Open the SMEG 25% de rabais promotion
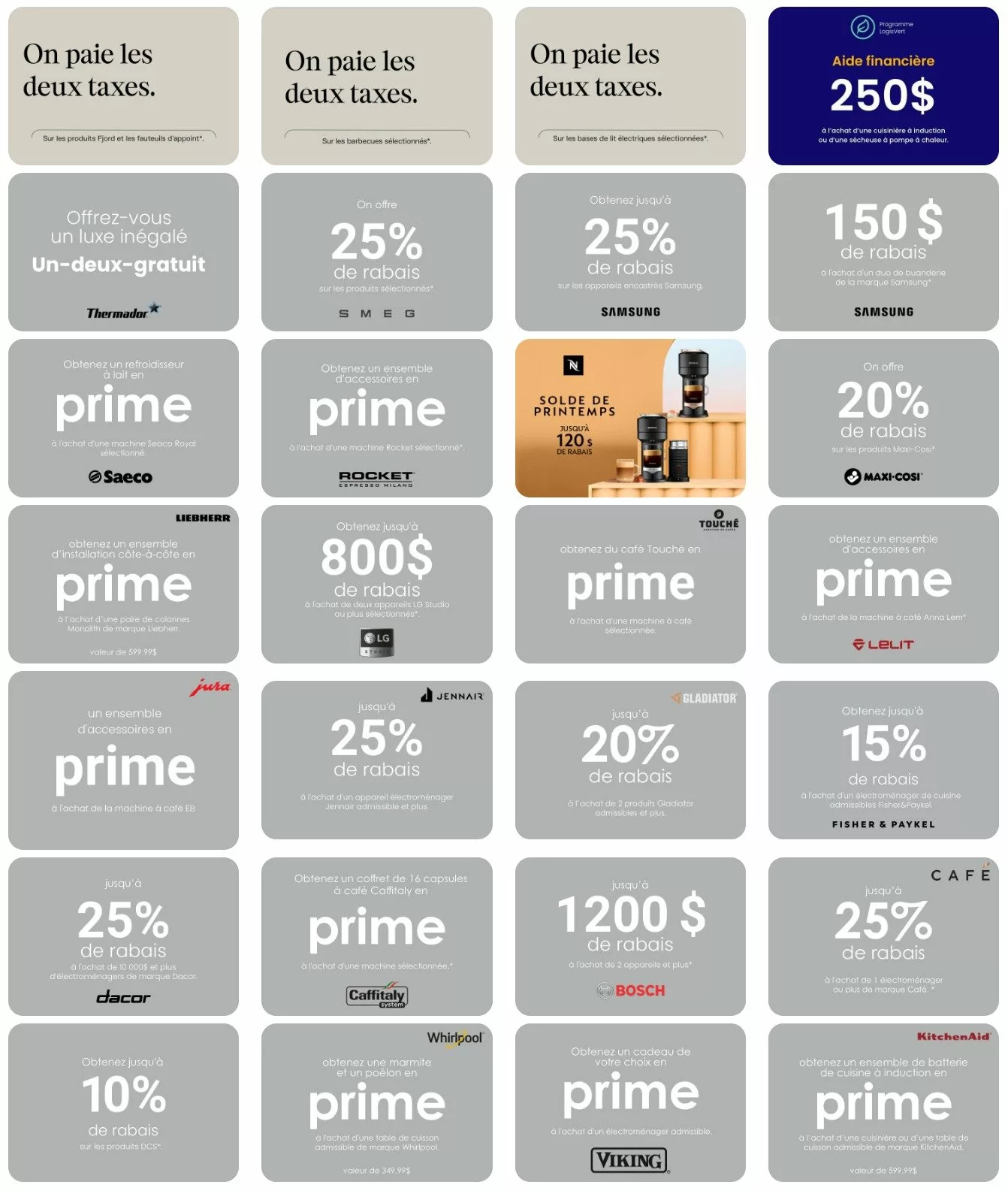1008x1191 pixels. 376,252
